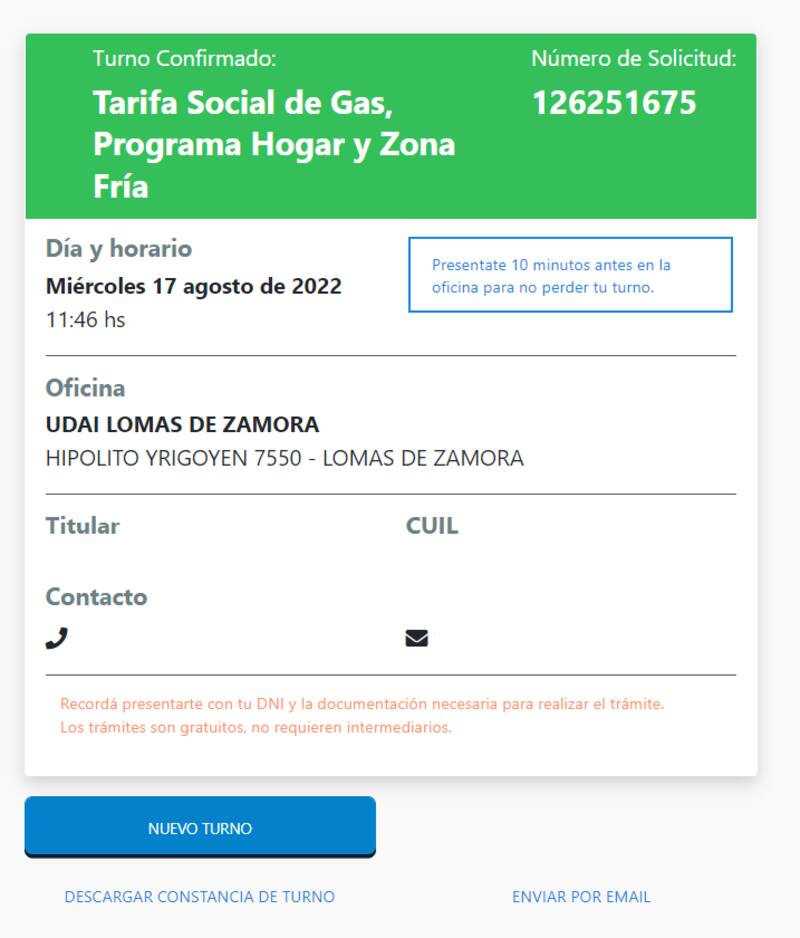Select ENVIAR POR EMAIL link
This screenshot has width=800, height=938.
(581, 897)
